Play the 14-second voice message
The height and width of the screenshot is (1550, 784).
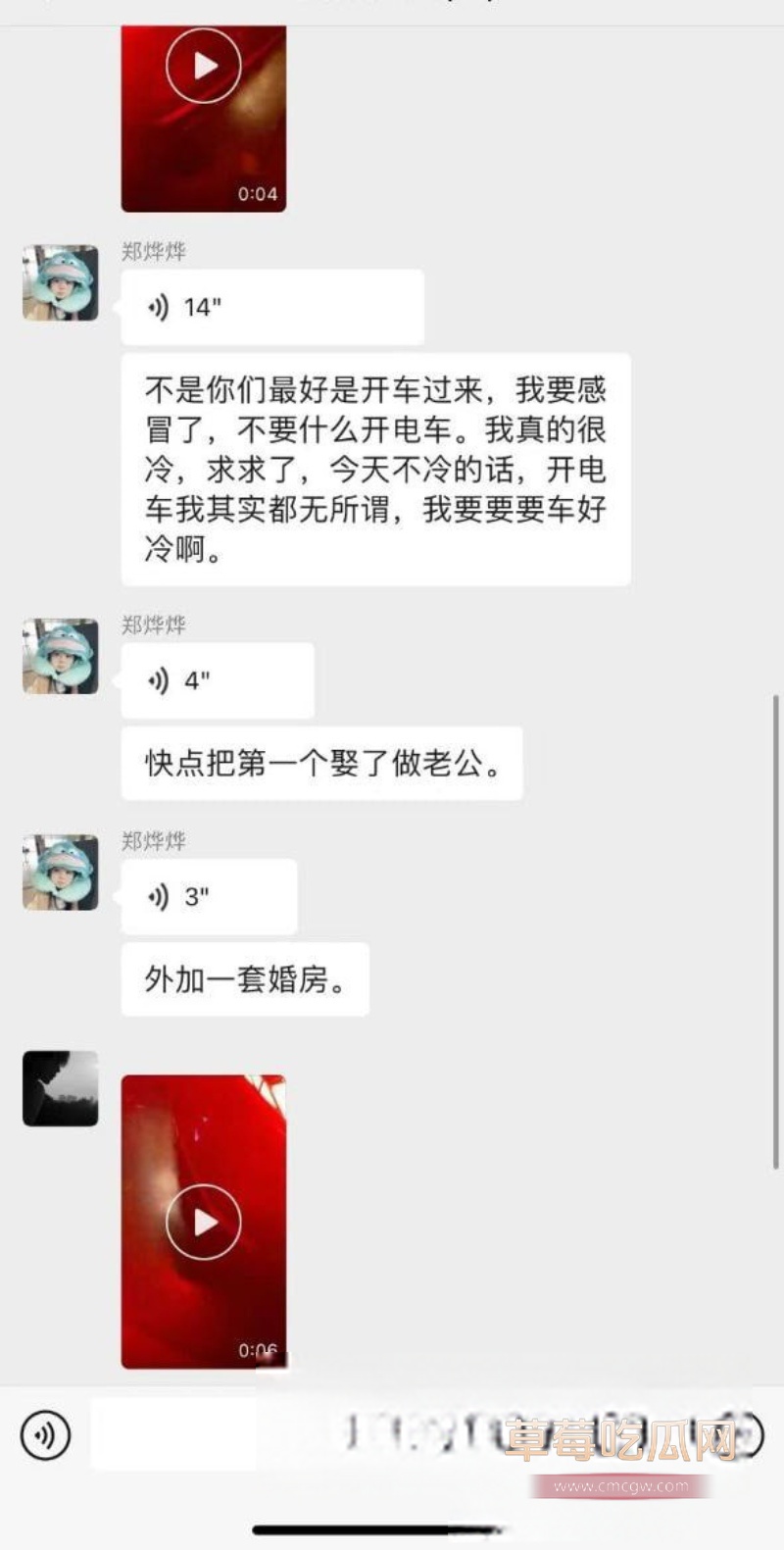point(271,308)
